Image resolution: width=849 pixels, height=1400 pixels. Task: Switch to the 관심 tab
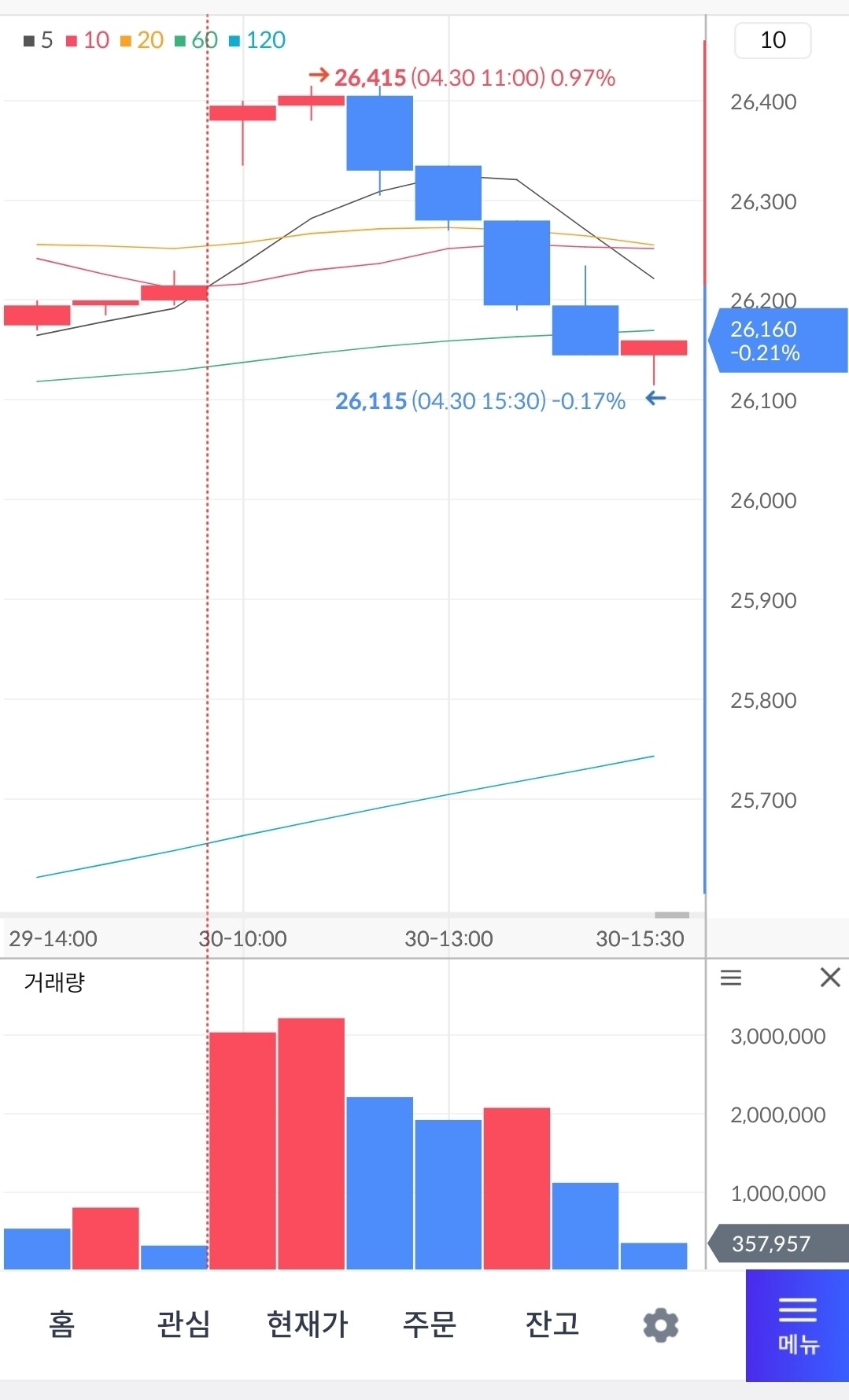[183, 1324]
